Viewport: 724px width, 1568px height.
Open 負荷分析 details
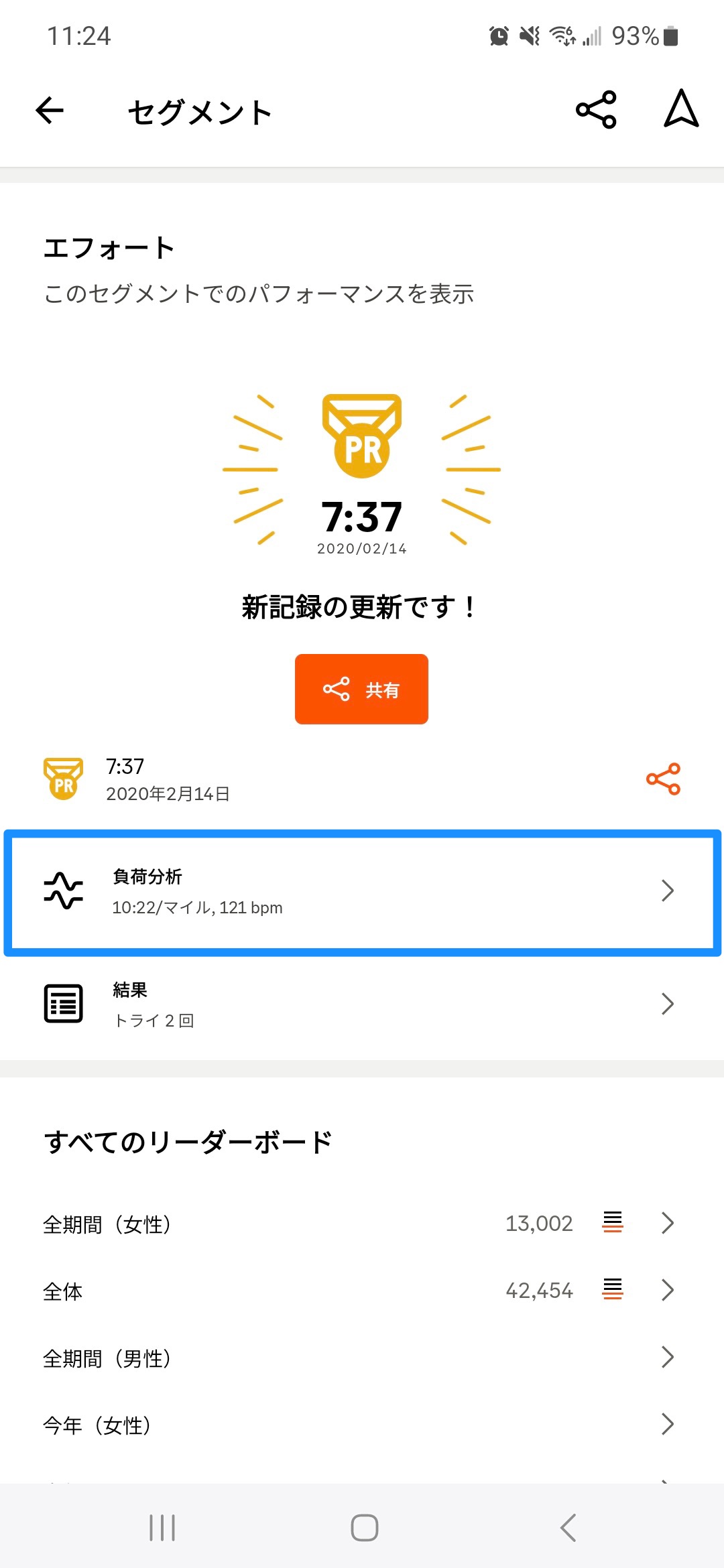pos(362,892)
